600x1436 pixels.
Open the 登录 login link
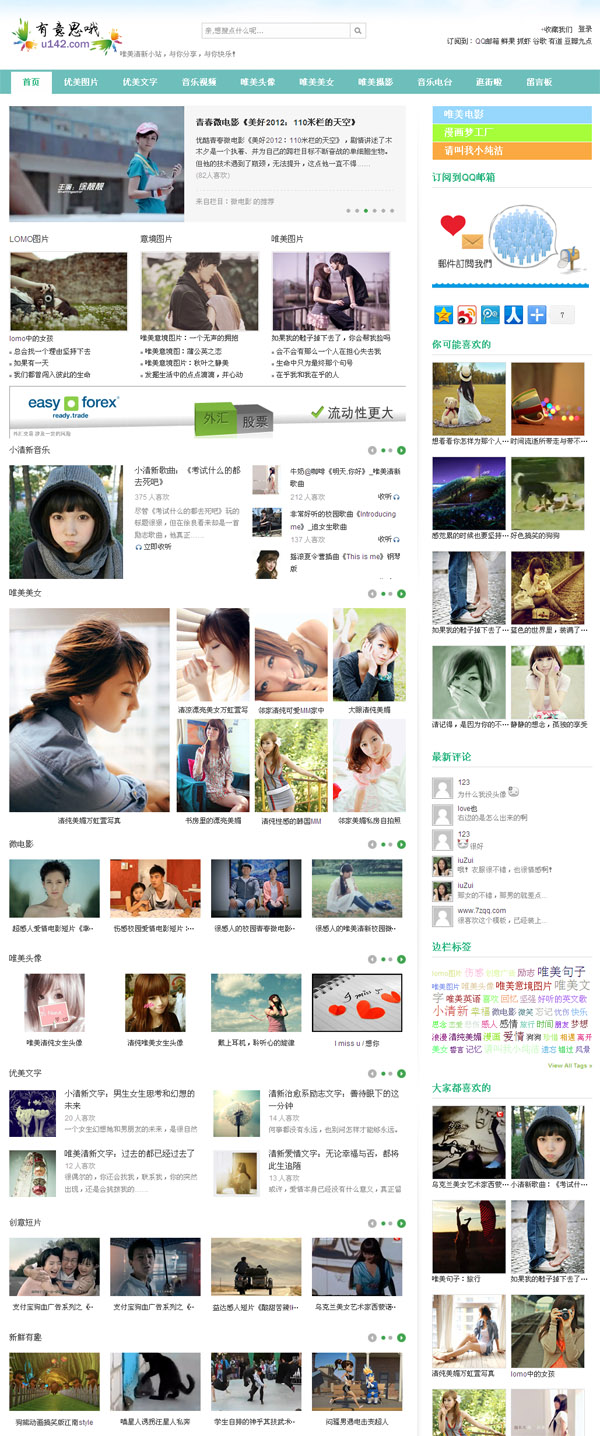pos(584,29)
